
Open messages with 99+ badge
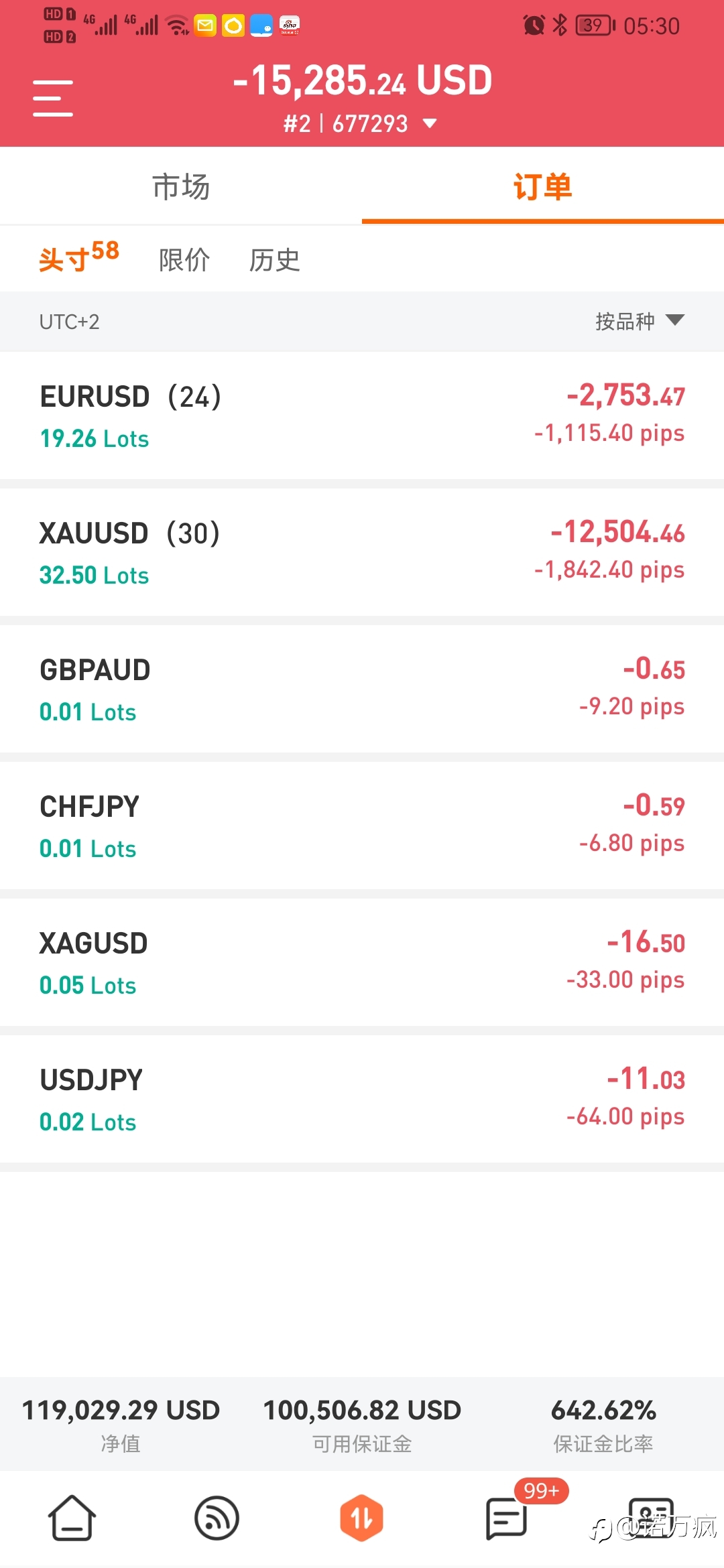(507, 1518)
